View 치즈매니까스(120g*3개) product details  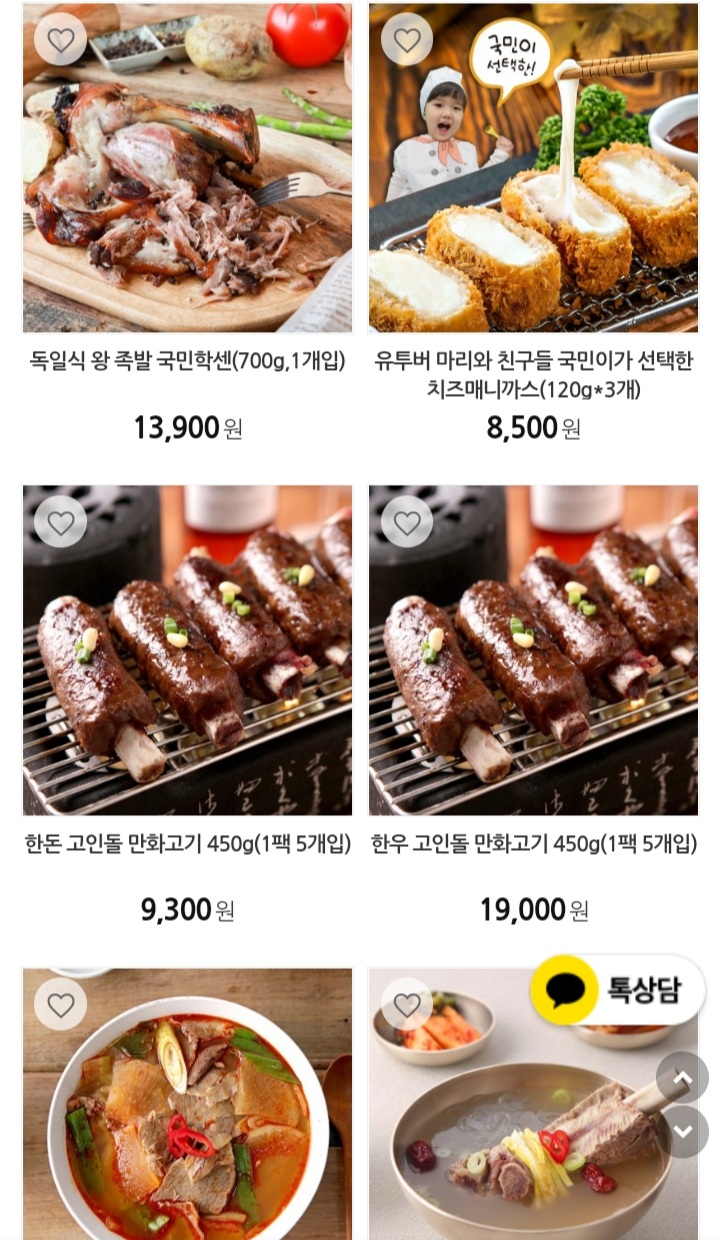pyautogui.click(x=533, y=374)
